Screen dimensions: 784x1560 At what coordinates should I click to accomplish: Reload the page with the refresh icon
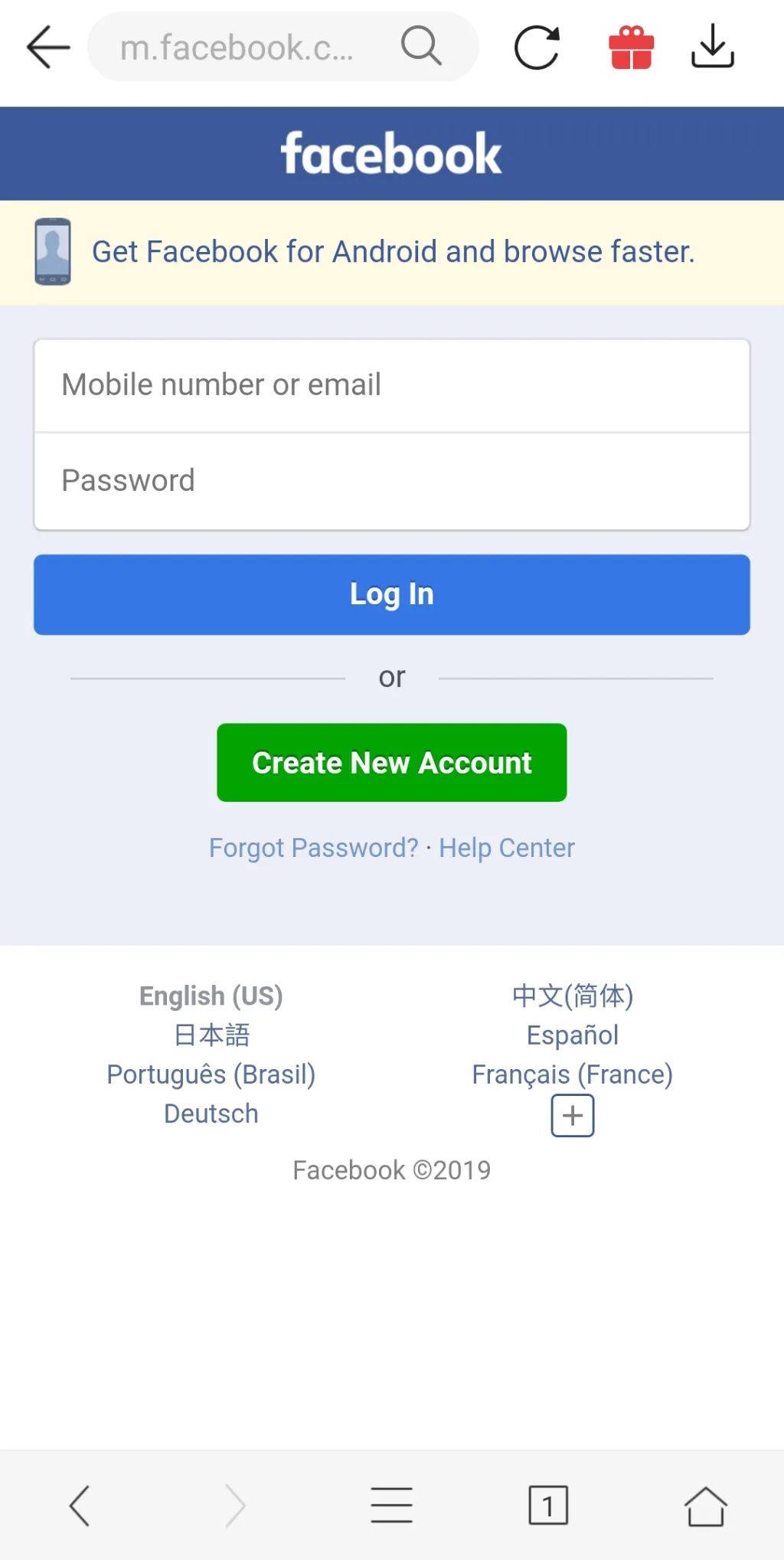(537, 47)
